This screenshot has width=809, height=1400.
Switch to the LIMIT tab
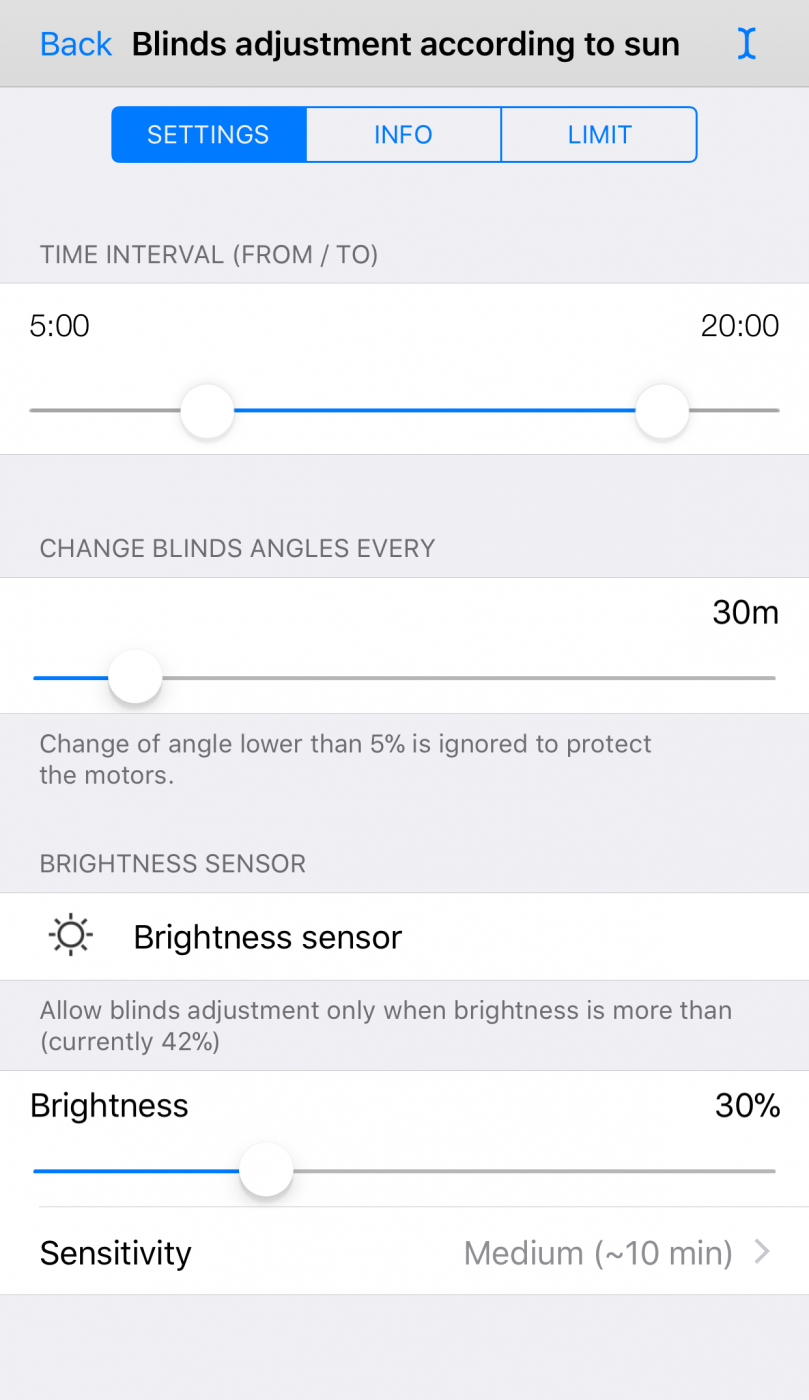tap(599, 135)
